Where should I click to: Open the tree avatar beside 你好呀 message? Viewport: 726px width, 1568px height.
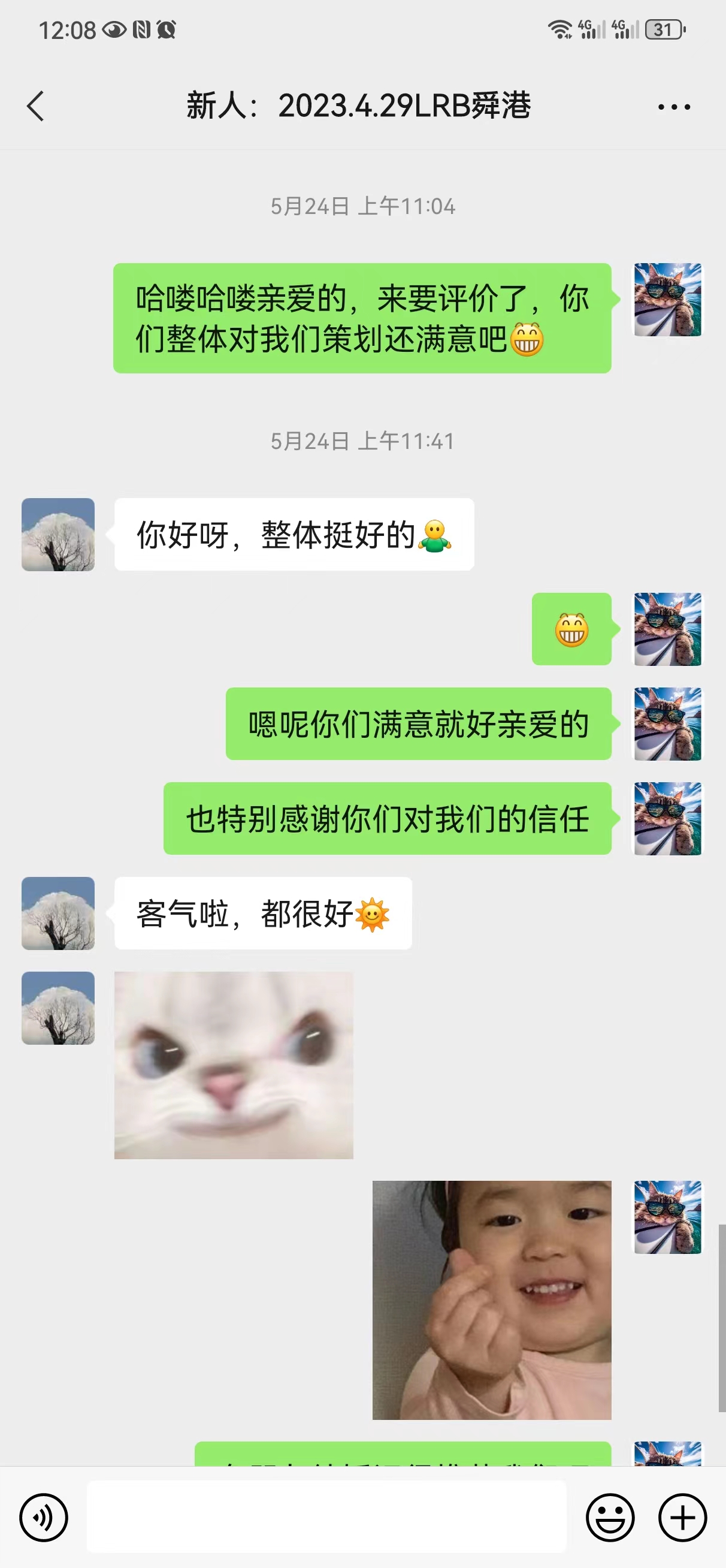click(x=59, y=535)
